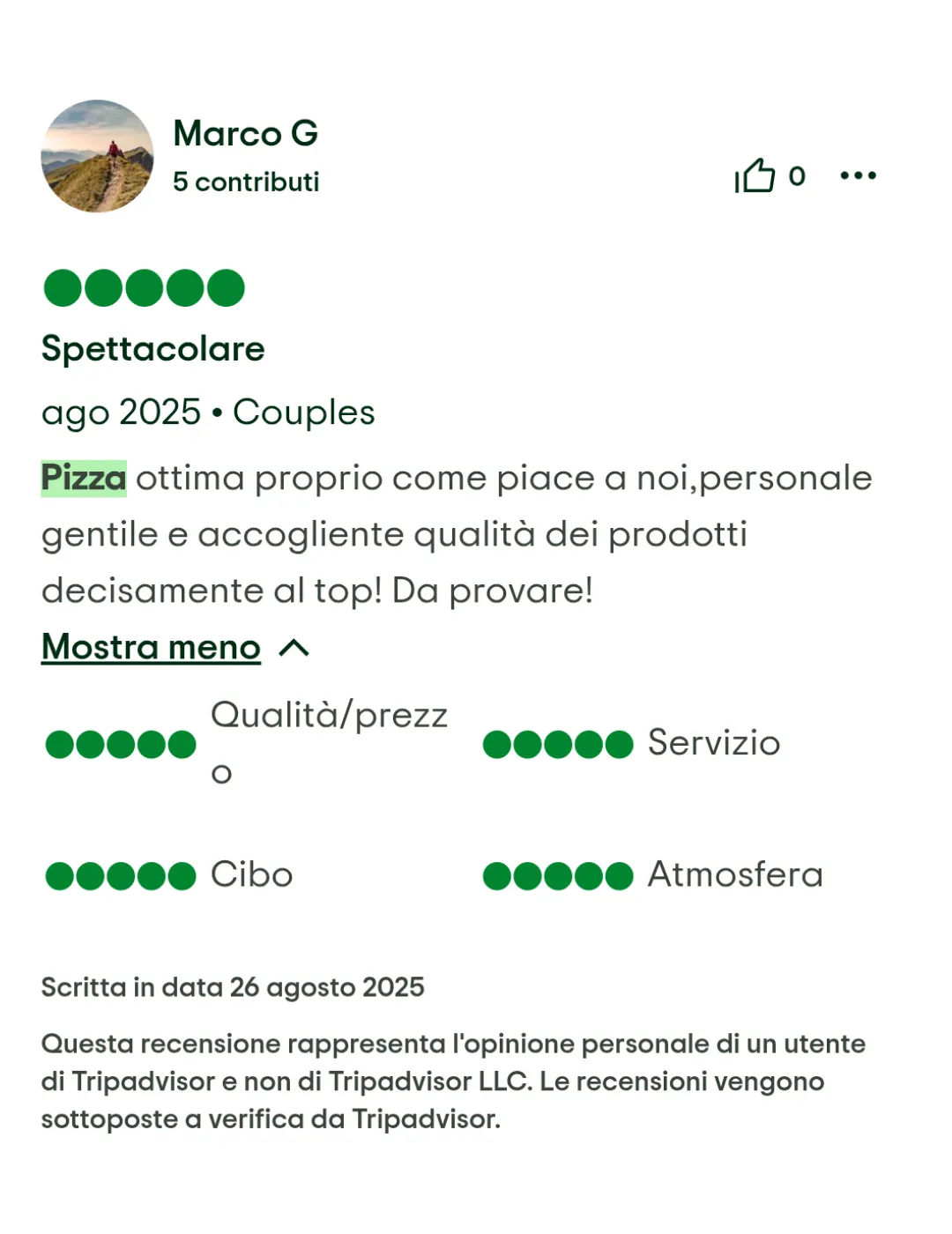Open Marco G's profile
The width and height of the screenshot is (952, 1234).
click(245, 134)
